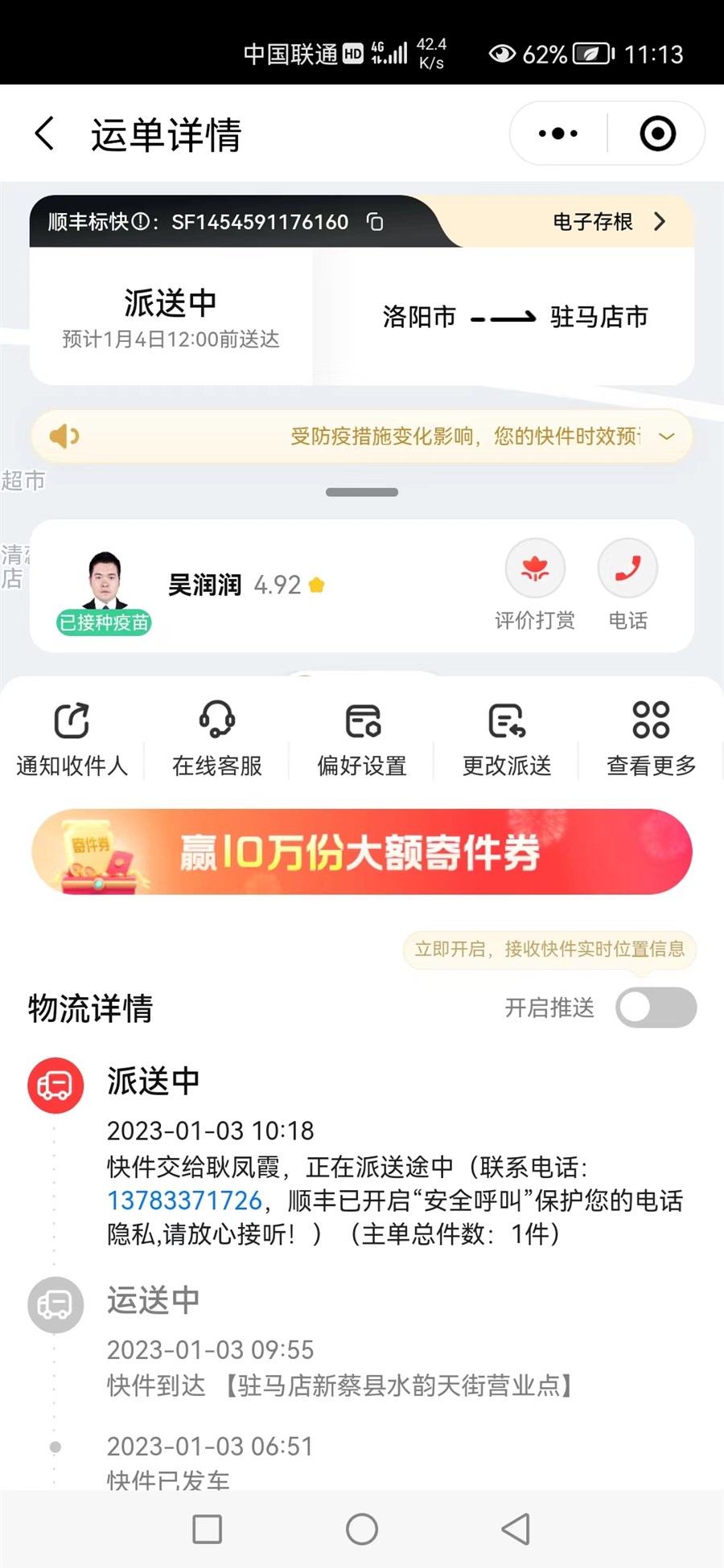Choose 更改派送

tap(507, 739)
